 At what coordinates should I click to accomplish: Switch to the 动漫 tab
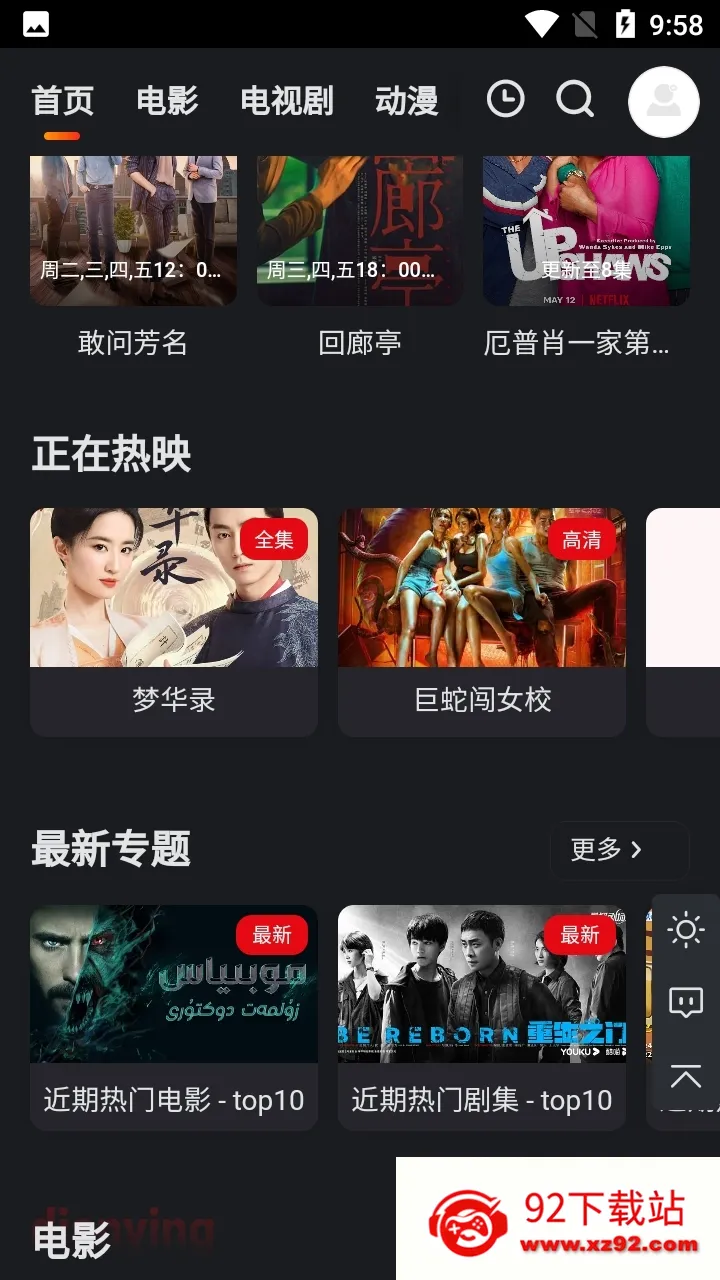(x=407, y=101)
